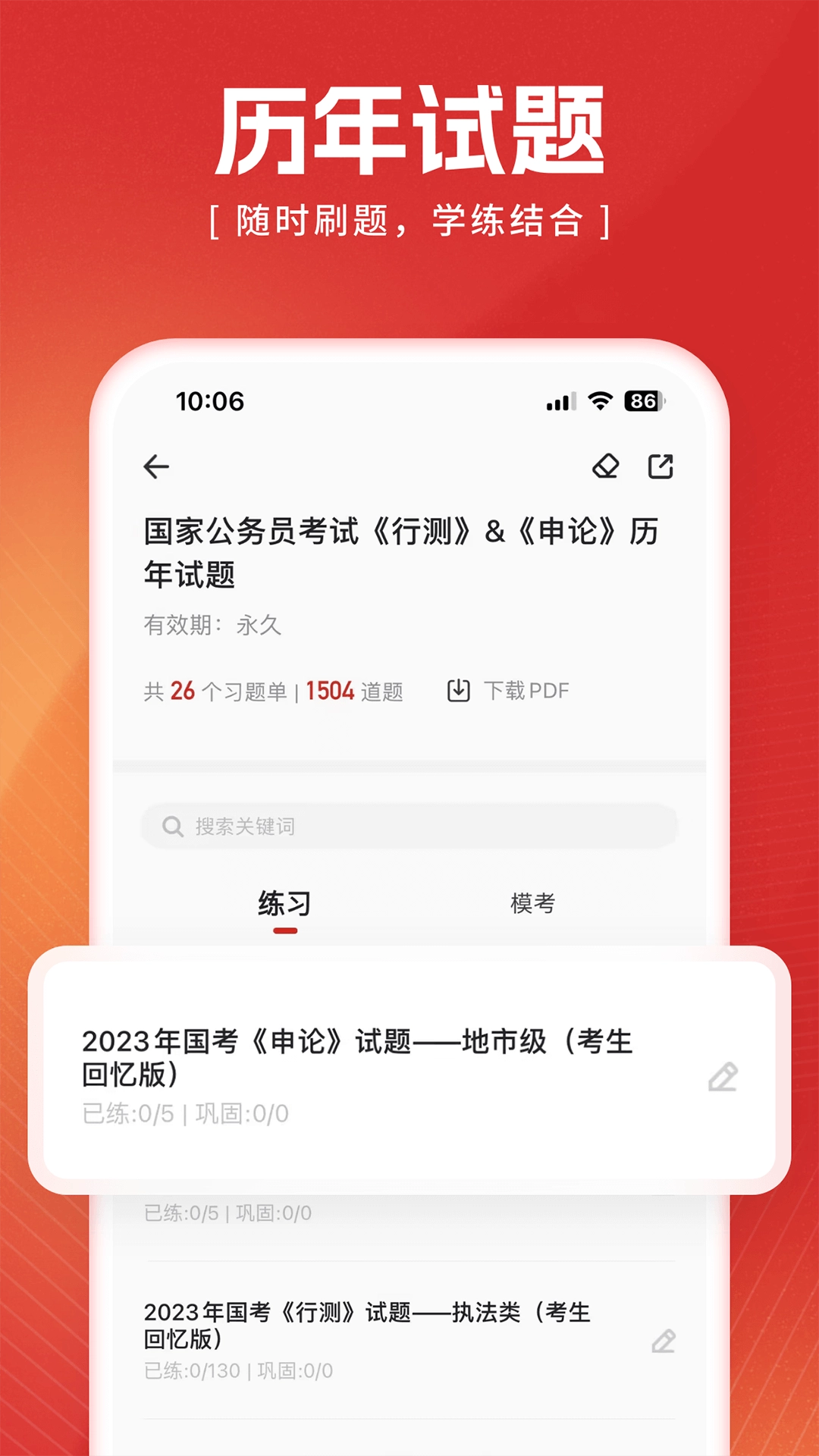The height and width of the screenshot is (1456, 819).
Task: Tap the 搜索关键词 search input field
Action: [x=409, y=827]
